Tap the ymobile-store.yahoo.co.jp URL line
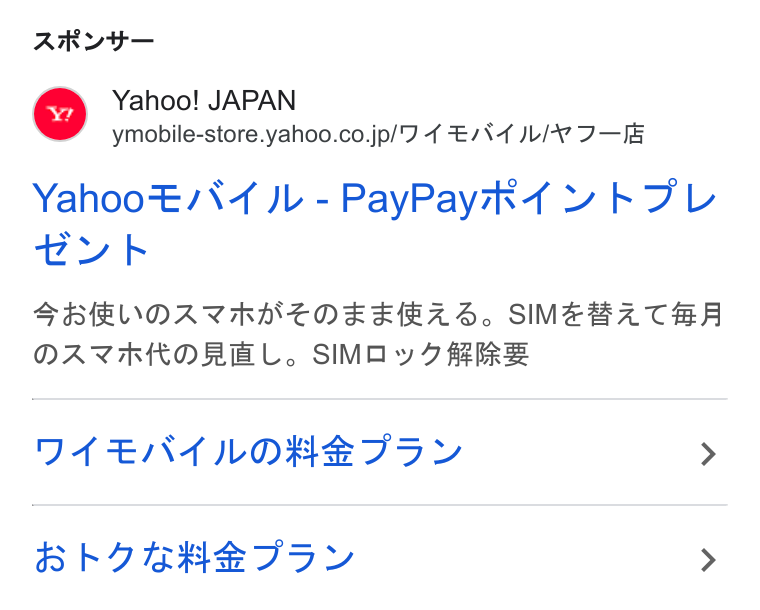 379,135
